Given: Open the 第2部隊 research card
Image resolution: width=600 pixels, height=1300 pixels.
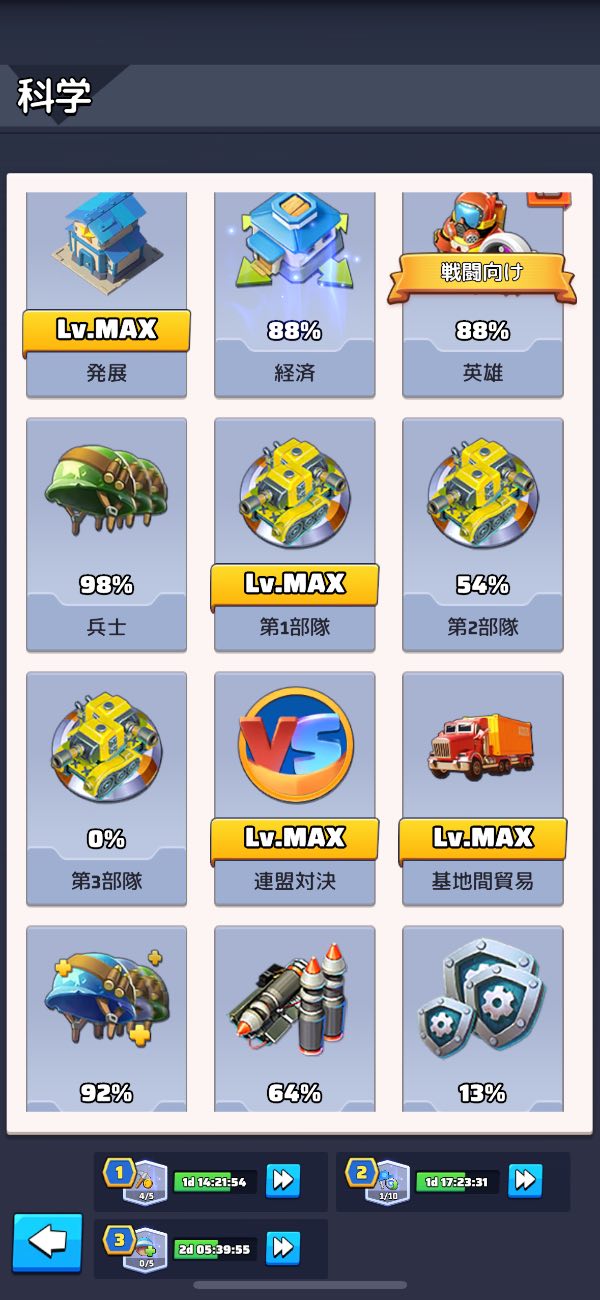Looking at the screenshot, I should click(482, 534).
